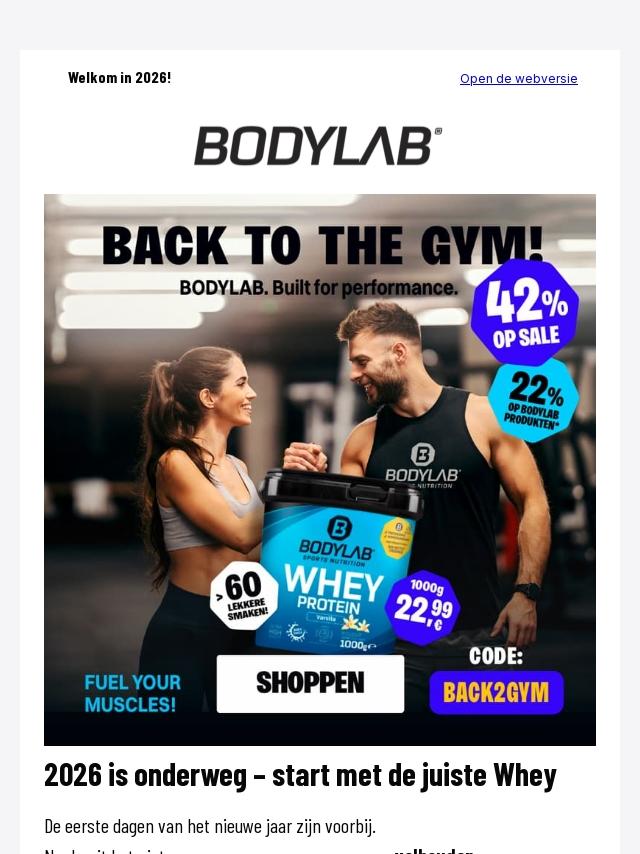
Task: Open de webversie link
Action: click(518, 78)
